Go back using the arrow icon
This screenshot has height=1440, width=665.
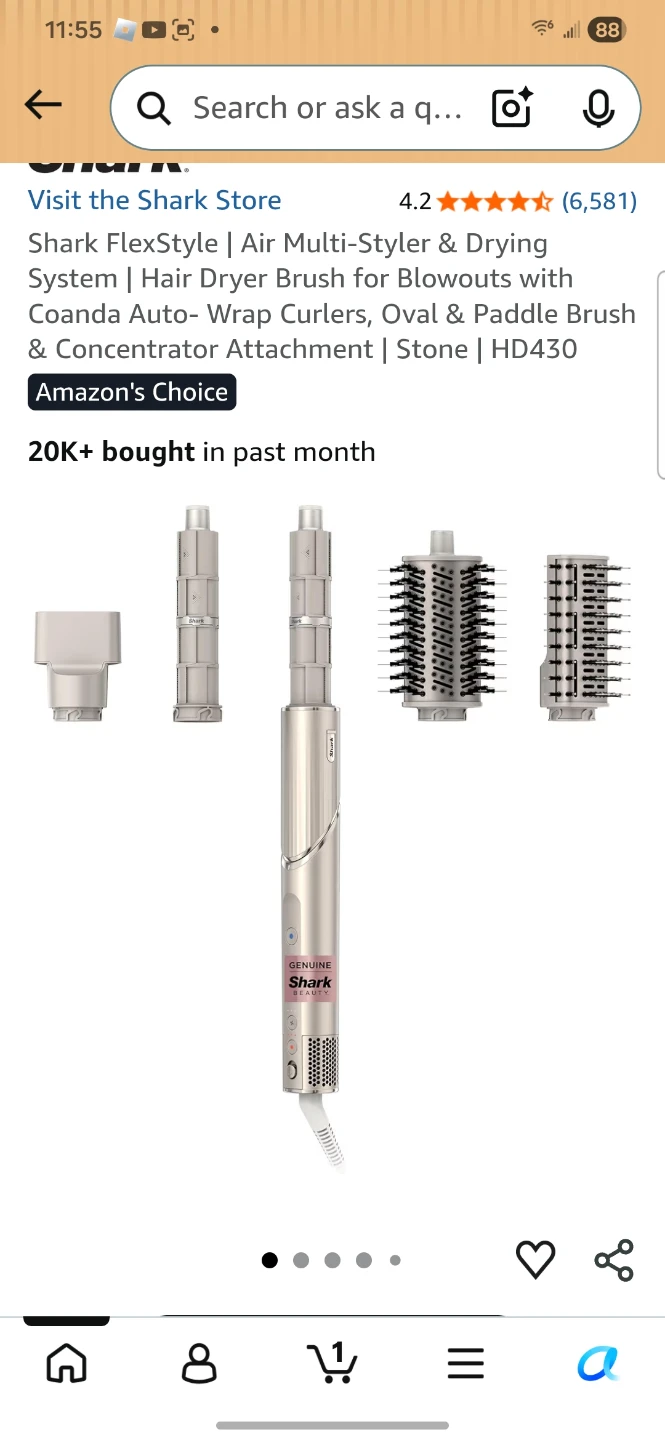43,105
